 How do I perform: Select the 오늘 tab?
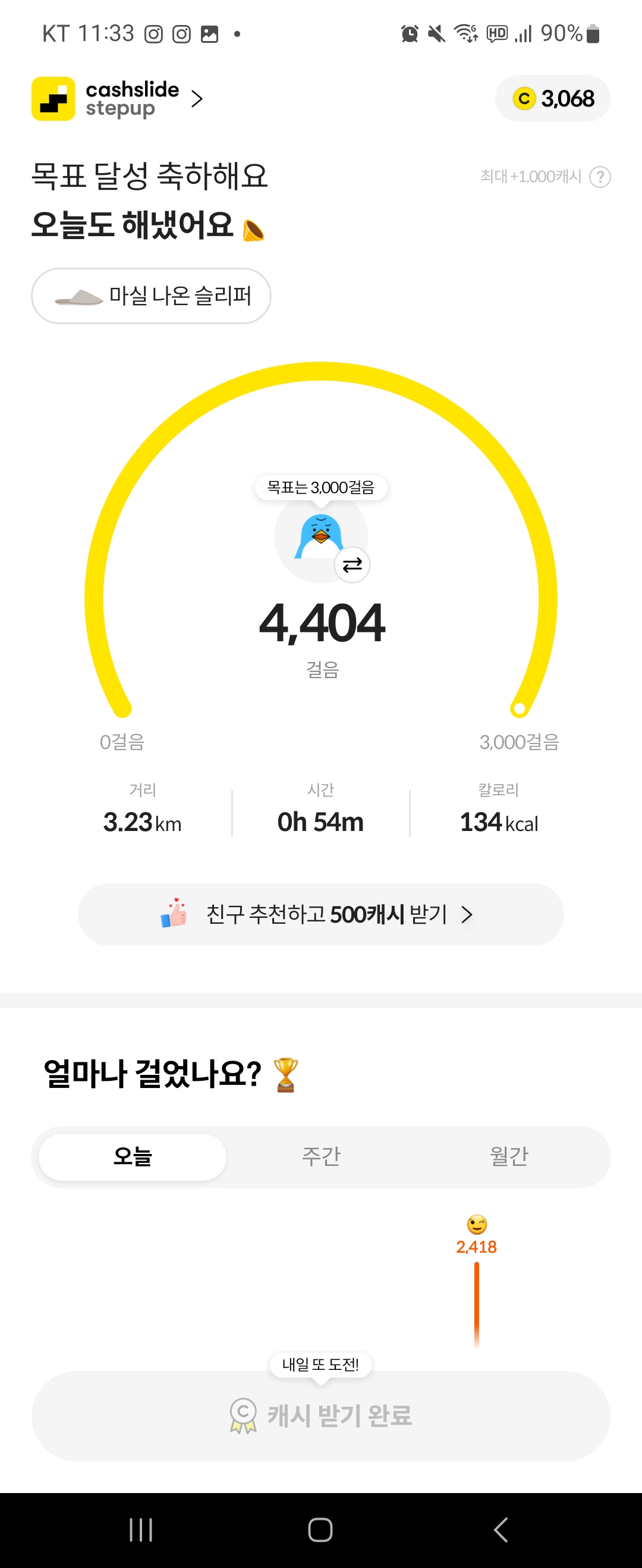pyautogui.click(x=133, y=1156)
